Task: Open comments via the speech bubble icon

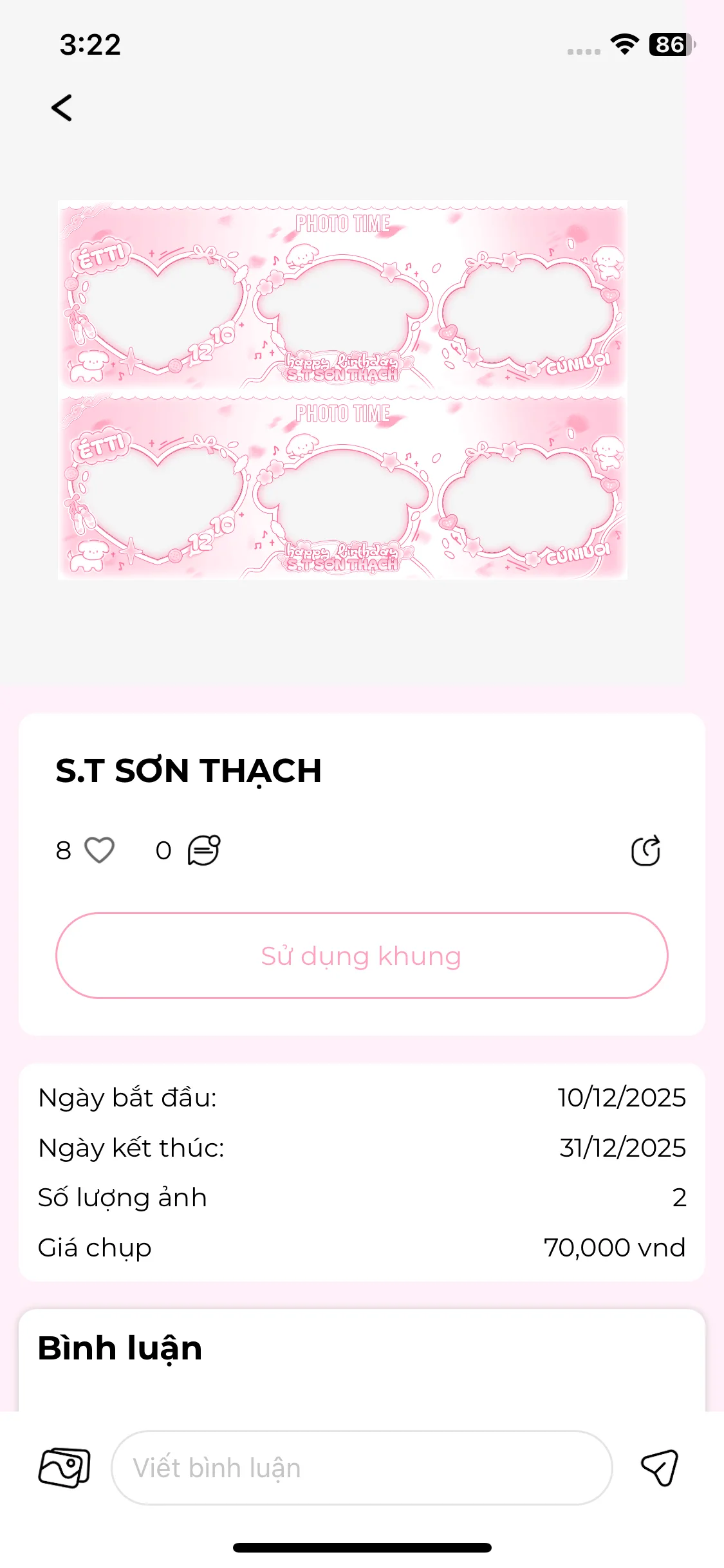Action: coord(203,850)
